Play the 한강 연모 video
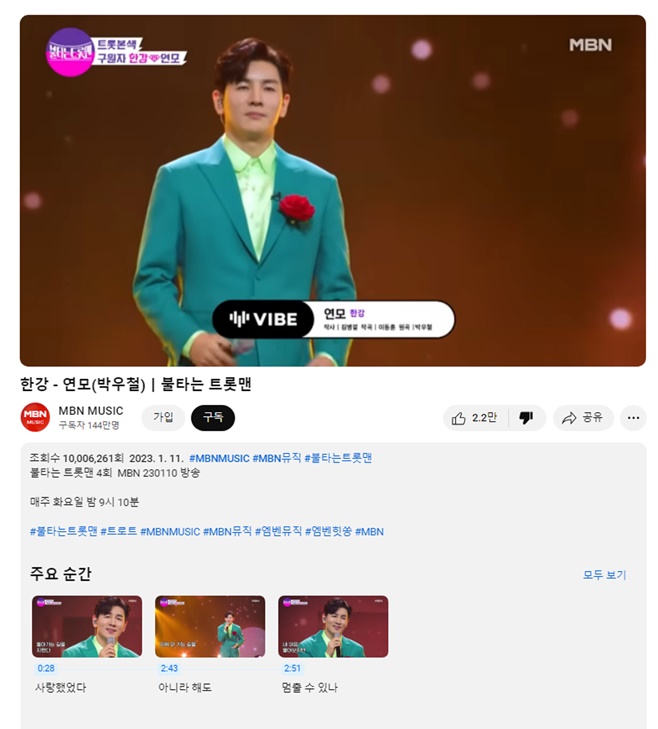658x729 pixels. 332,190
